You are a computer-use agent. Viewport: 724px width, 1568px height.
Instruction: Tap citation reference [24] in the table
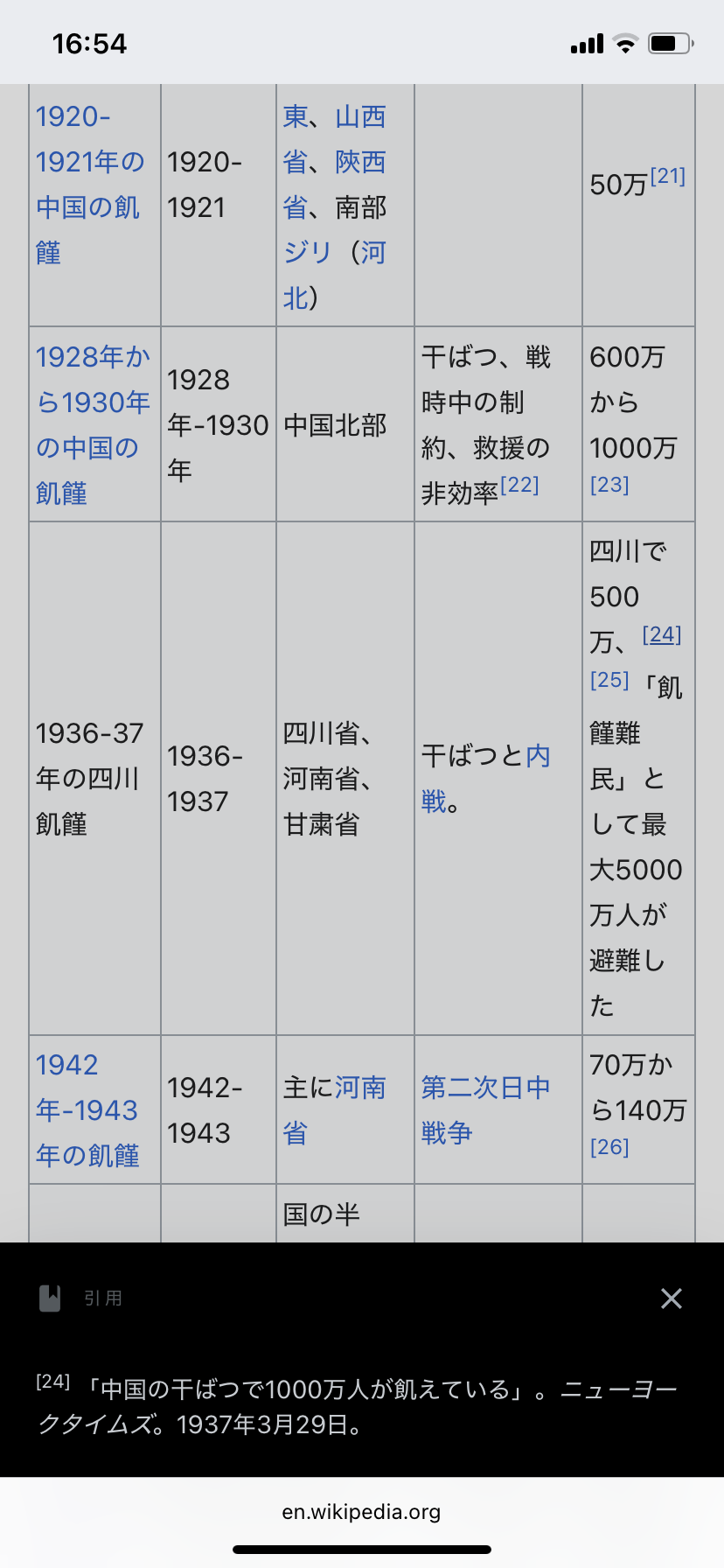pos(662,634)
